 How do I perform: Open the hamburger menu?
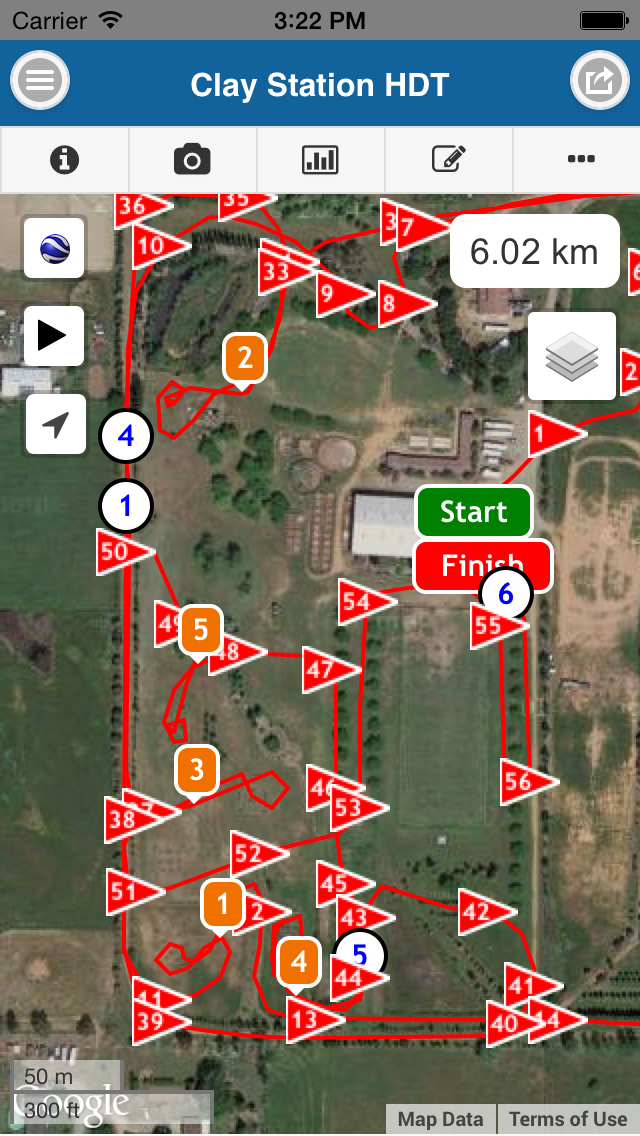tap(40, 80)
